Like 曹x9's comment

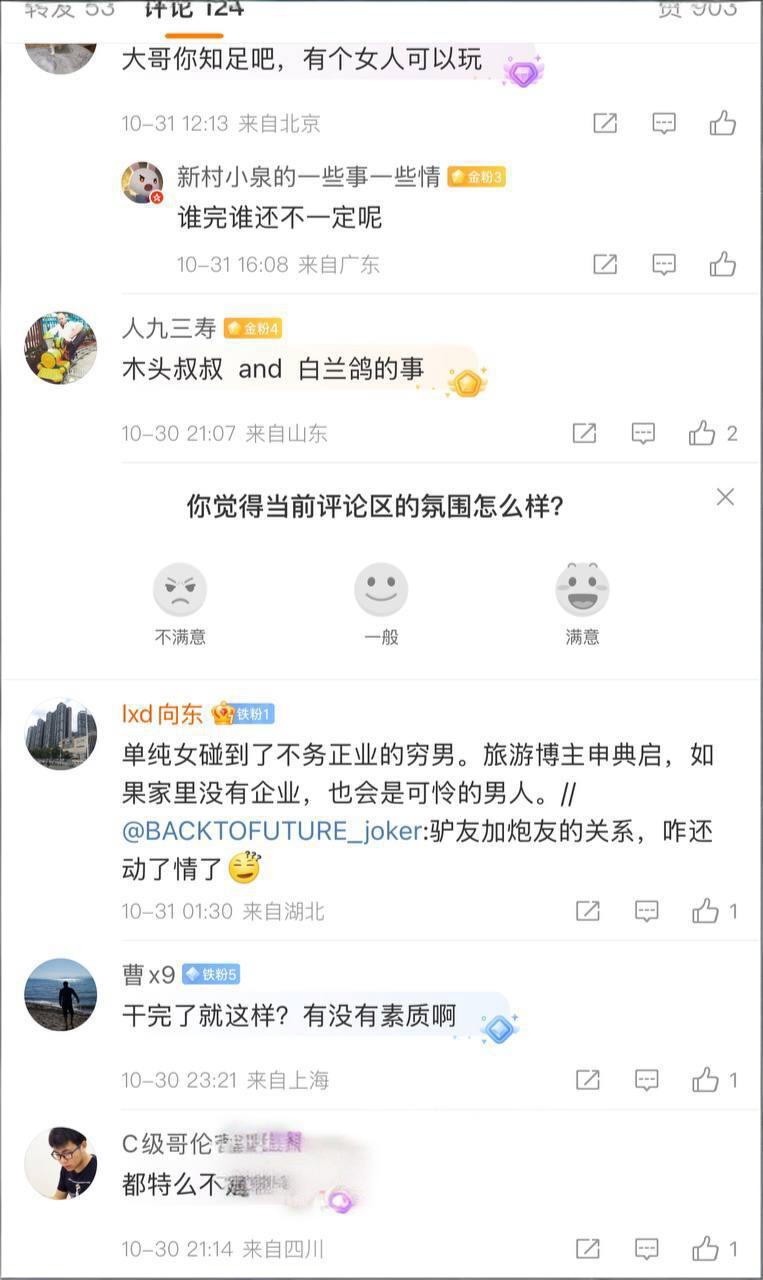[705, 1080]
